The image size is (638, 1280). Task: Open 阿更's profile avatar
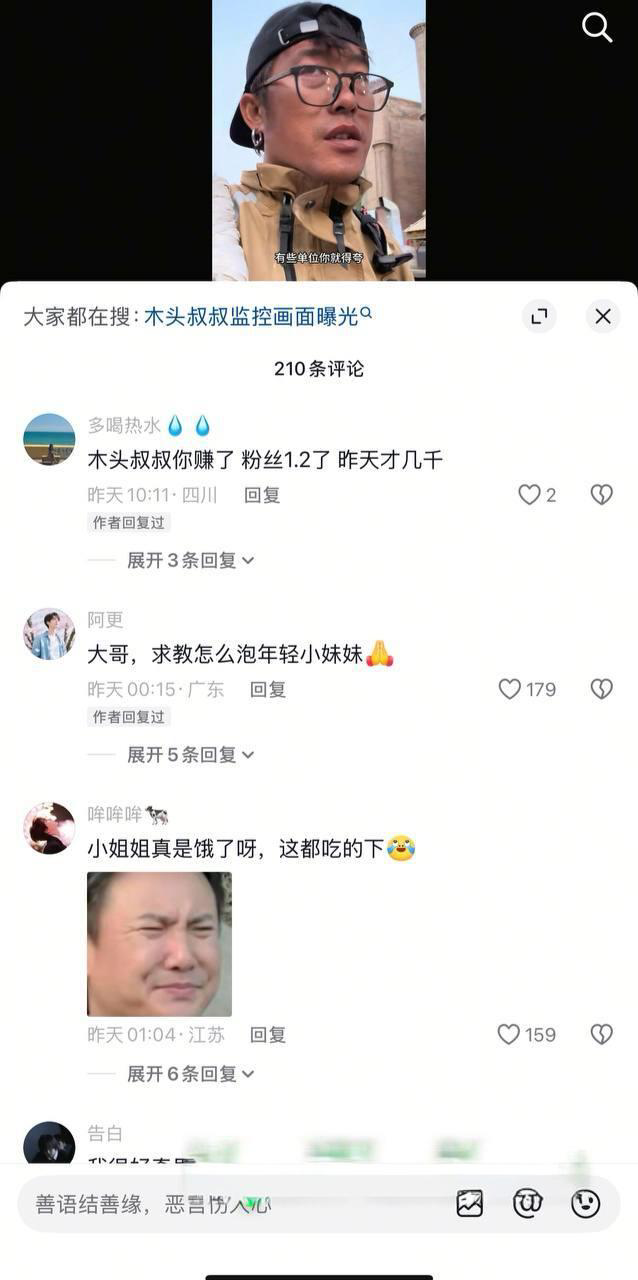coord(49,634)
